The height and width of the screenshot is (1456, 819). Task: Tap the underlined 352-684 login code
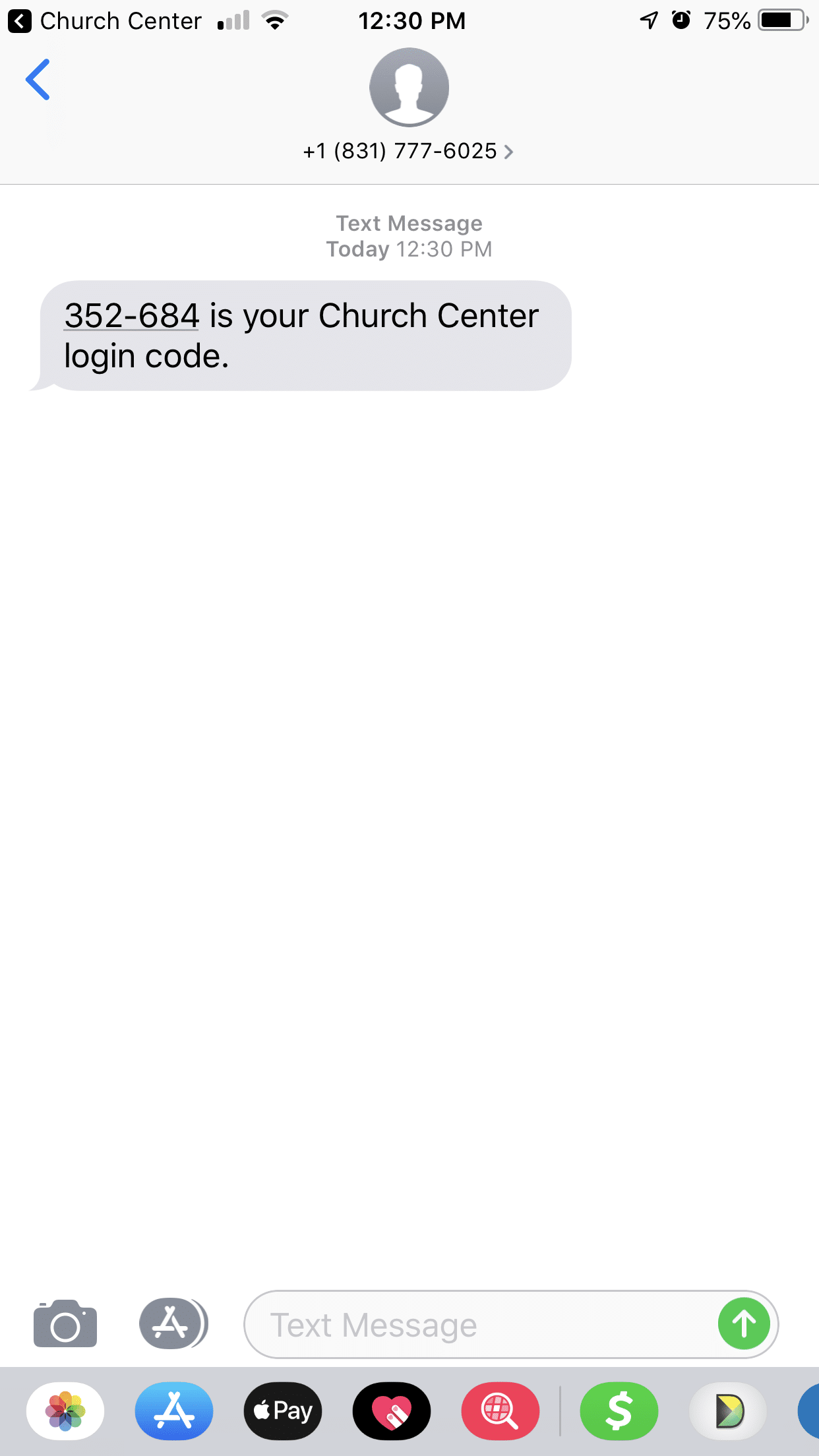pyautogui.click(x=131, y=316)
